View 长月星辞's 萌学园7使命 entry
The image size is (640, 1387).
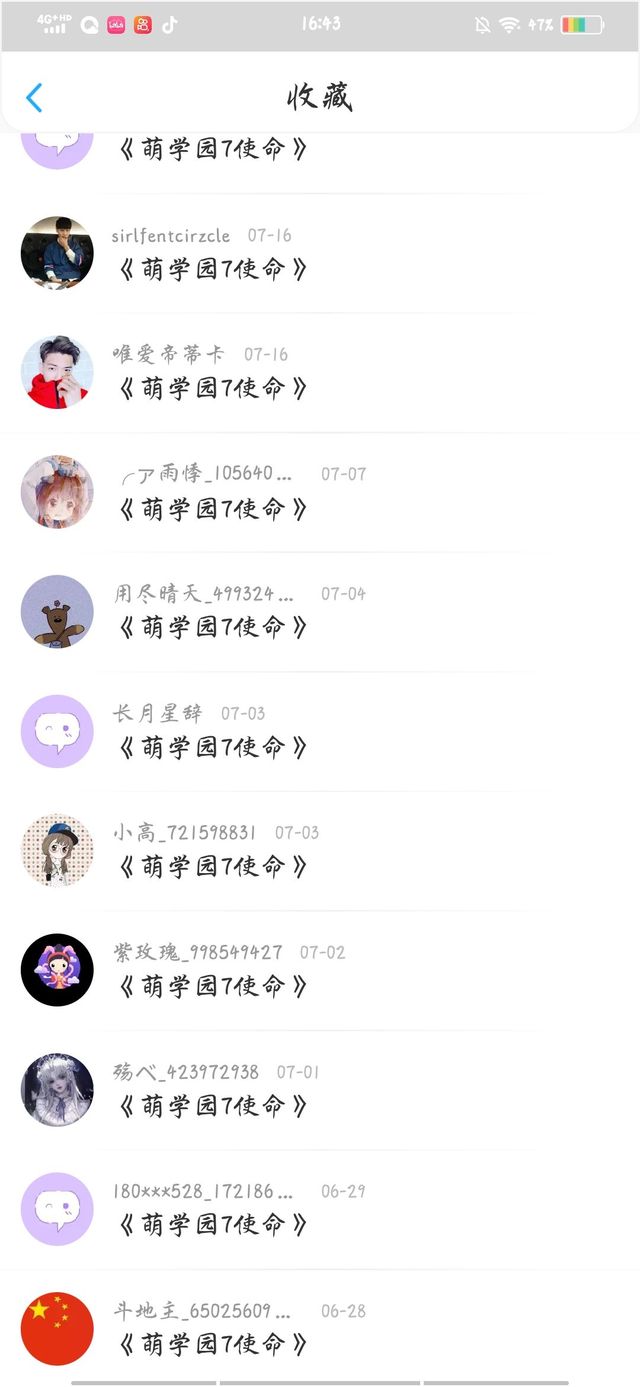tap(213, 746)
